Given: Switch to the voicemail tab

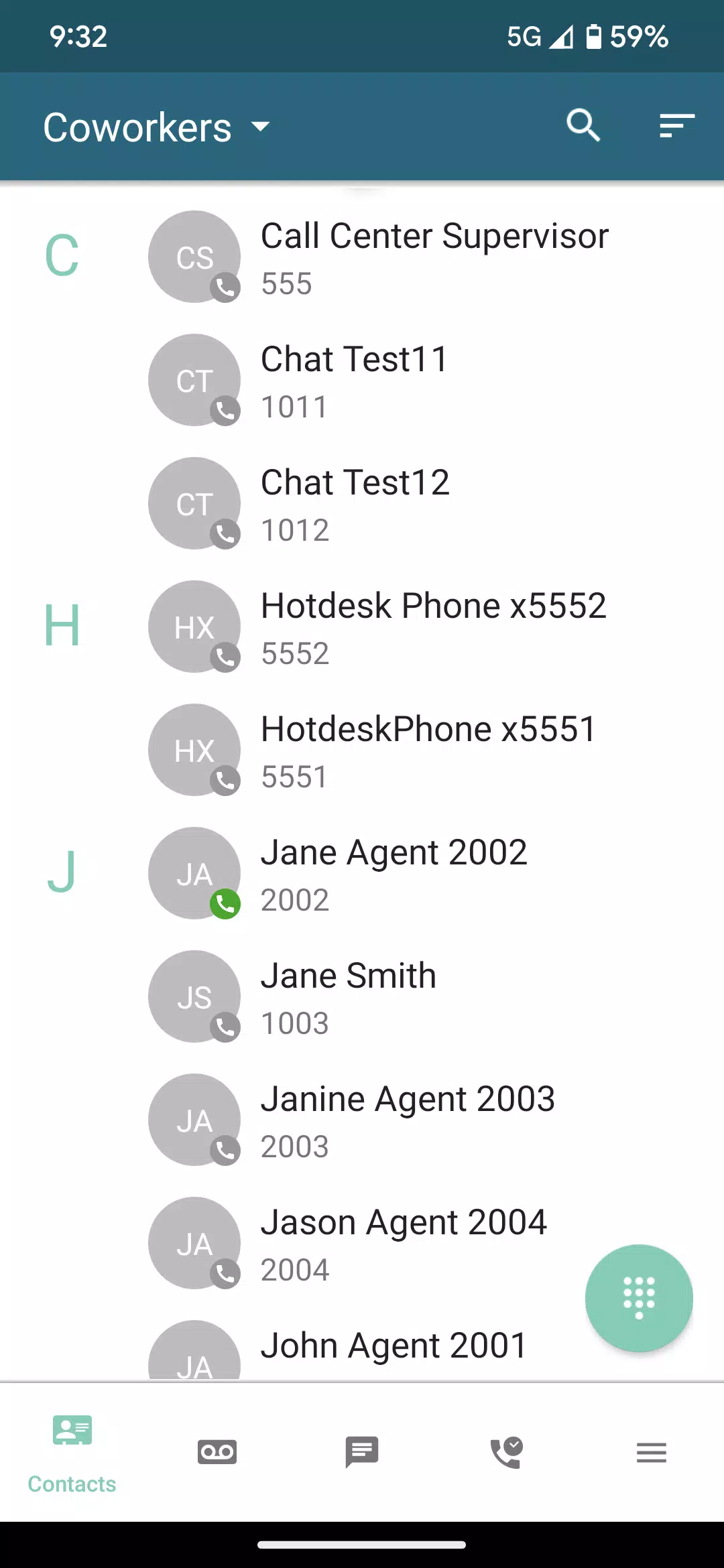Looking at the screenshot, I should [217, 1452].
